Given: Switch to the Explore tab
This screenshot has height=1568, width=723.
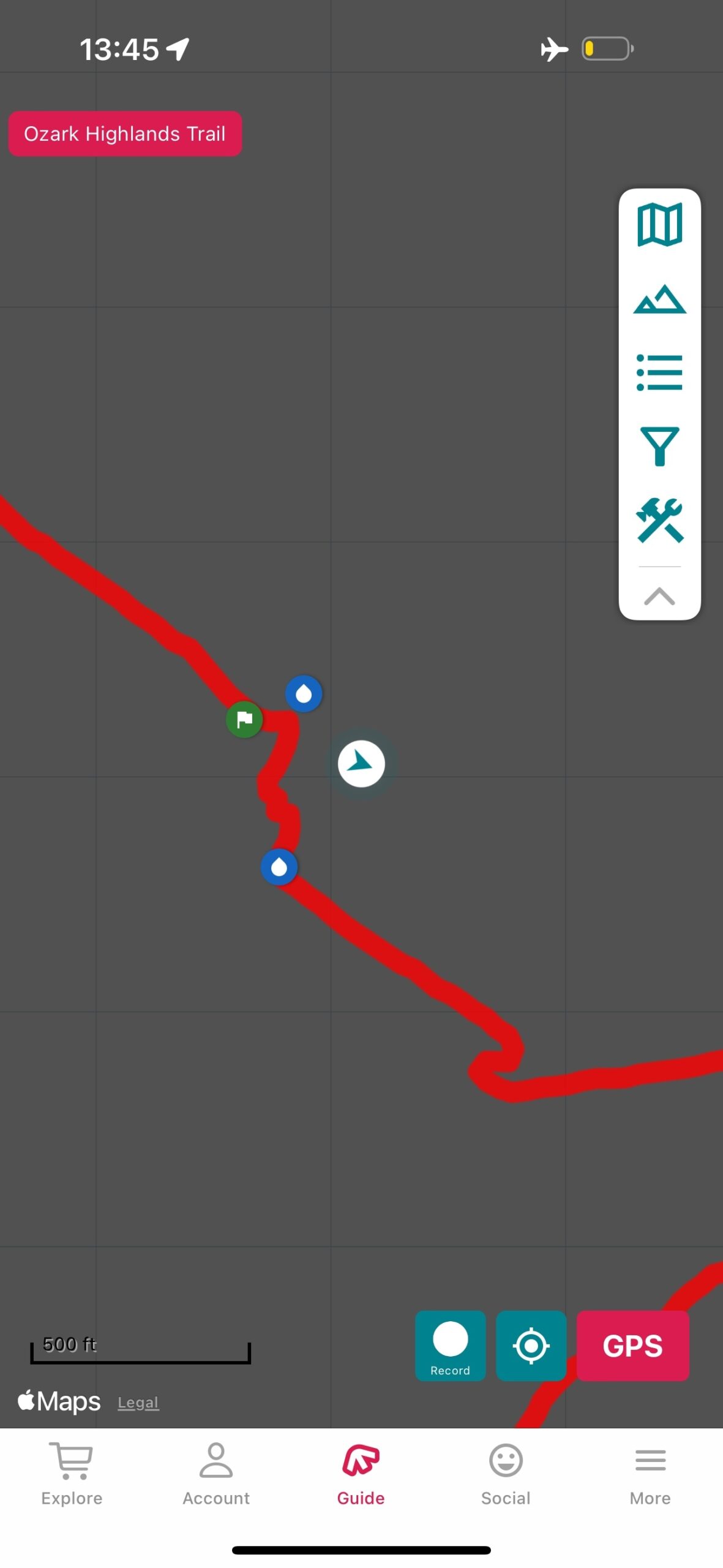Looking at the screenshot, I should coord(72,1474).
